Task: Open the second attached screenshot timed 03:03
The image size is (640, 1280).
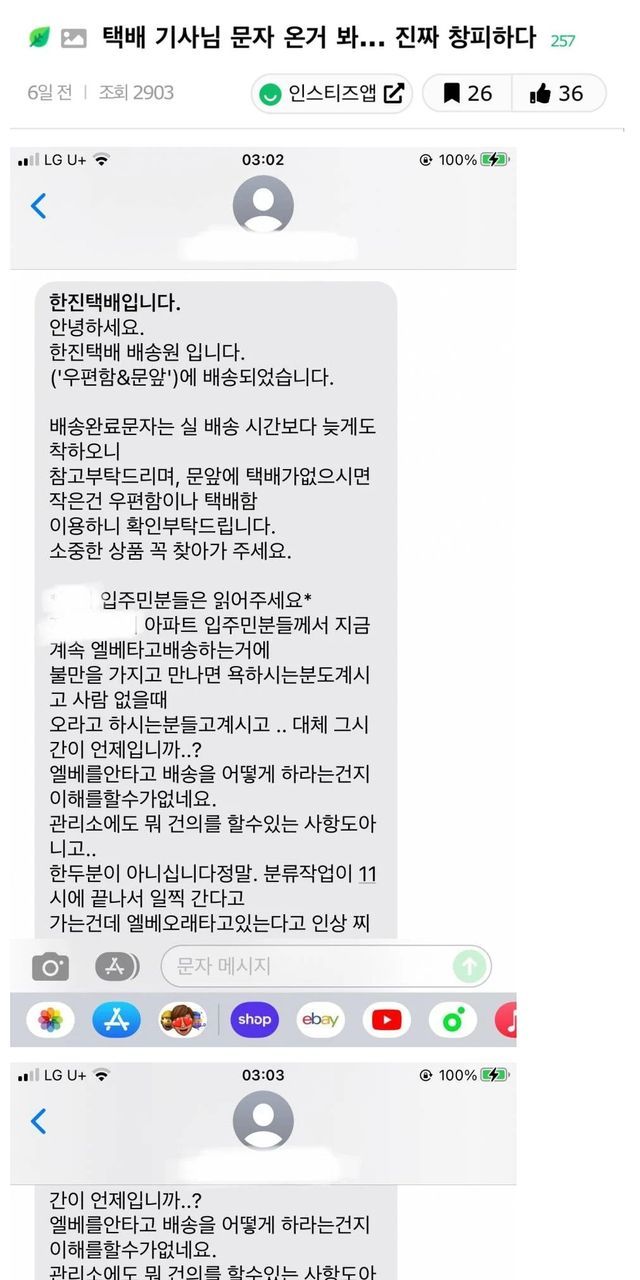Action: tap(263, 1170)
